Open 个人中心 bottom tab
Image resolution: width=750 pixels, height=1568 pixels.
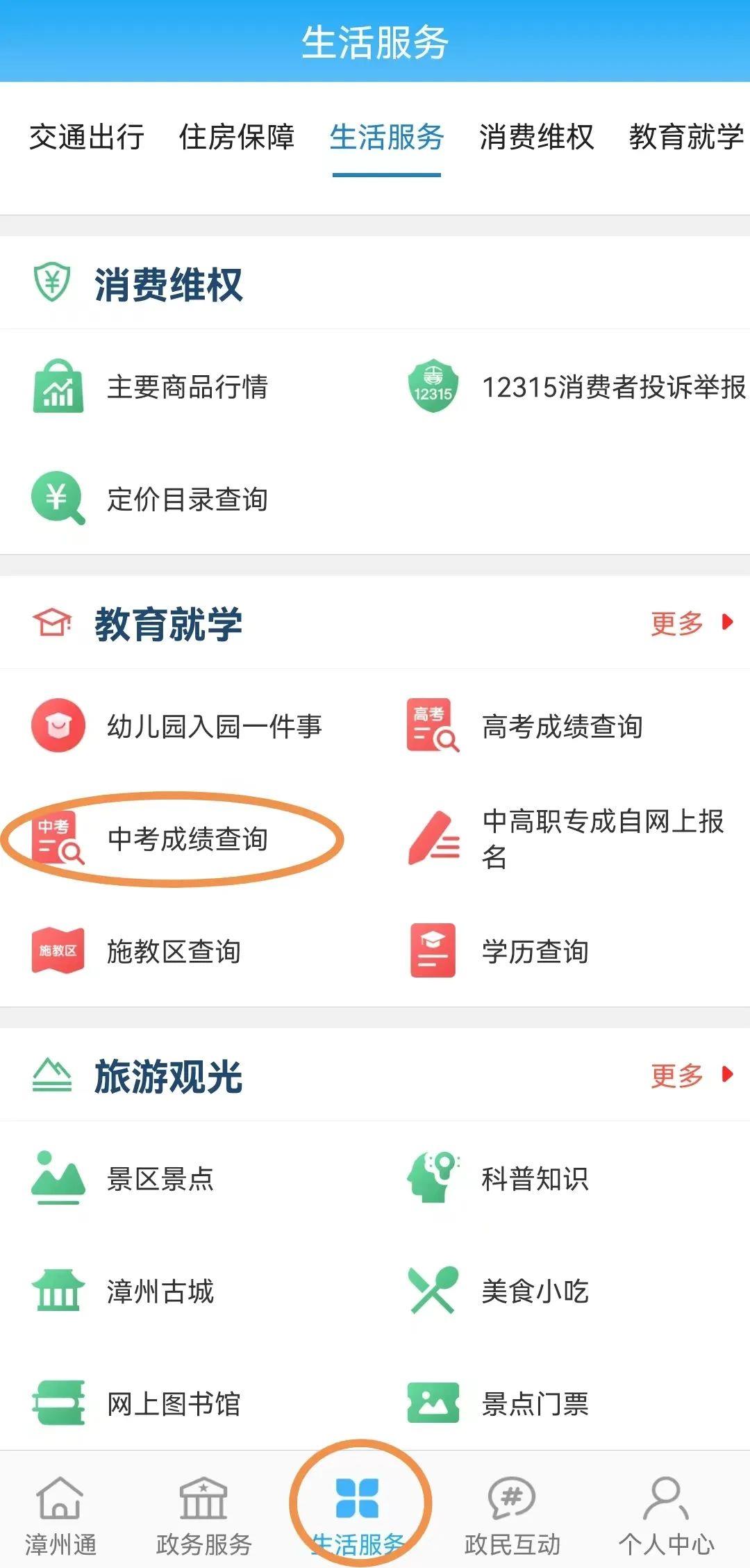click(x=666, y=1516)
